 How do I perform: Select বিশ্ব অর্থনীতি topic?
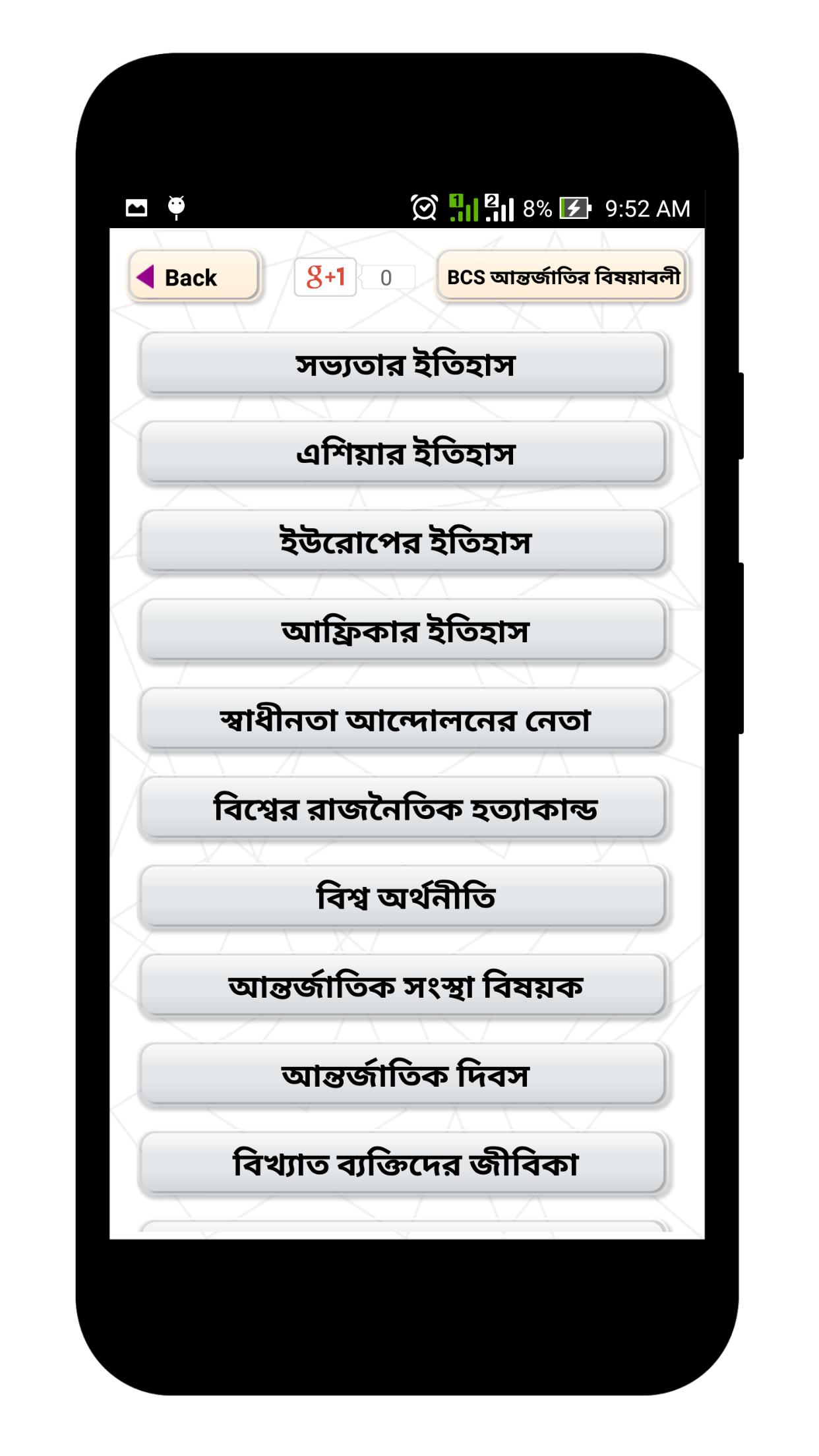(x=404, y=897)
